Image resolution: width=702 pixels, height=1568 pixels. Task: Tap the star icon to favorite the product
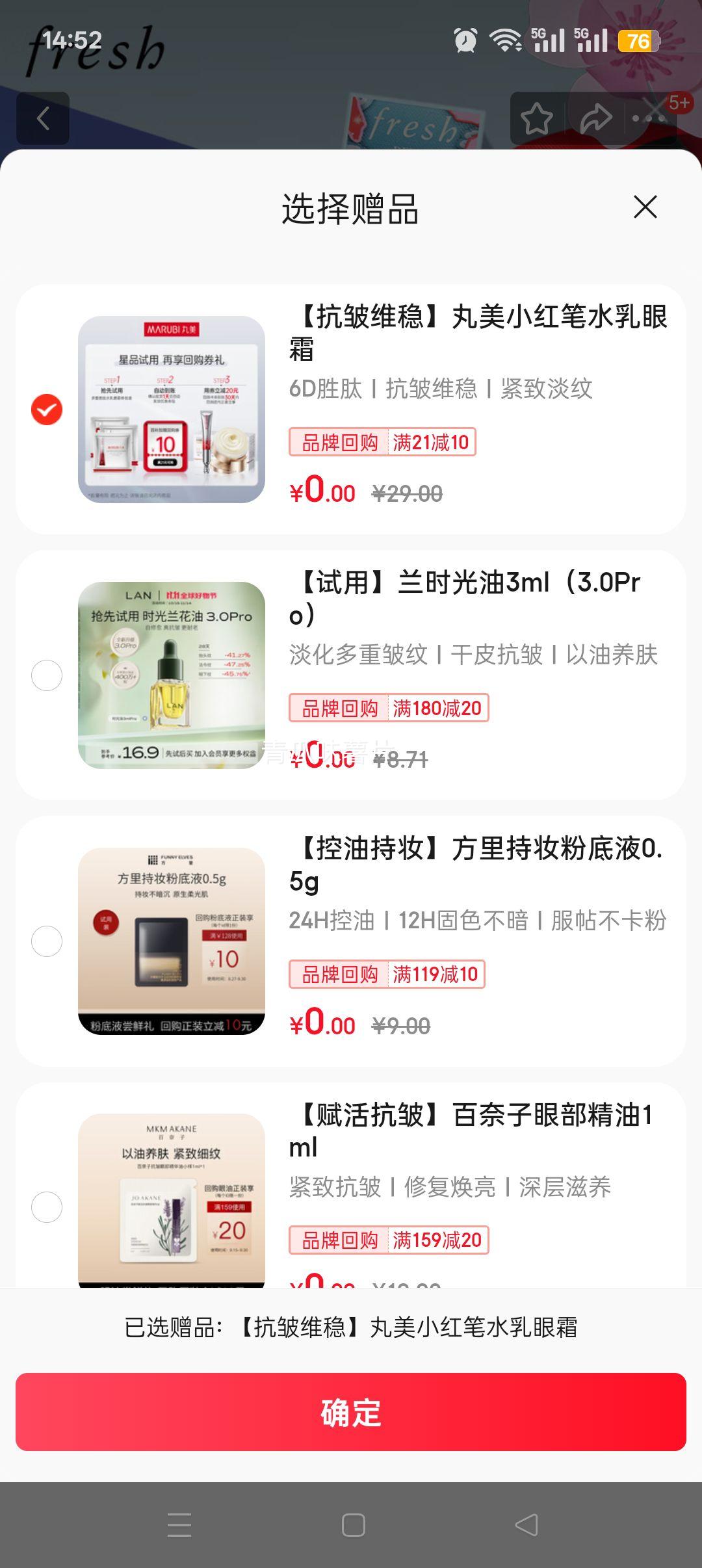537,118
